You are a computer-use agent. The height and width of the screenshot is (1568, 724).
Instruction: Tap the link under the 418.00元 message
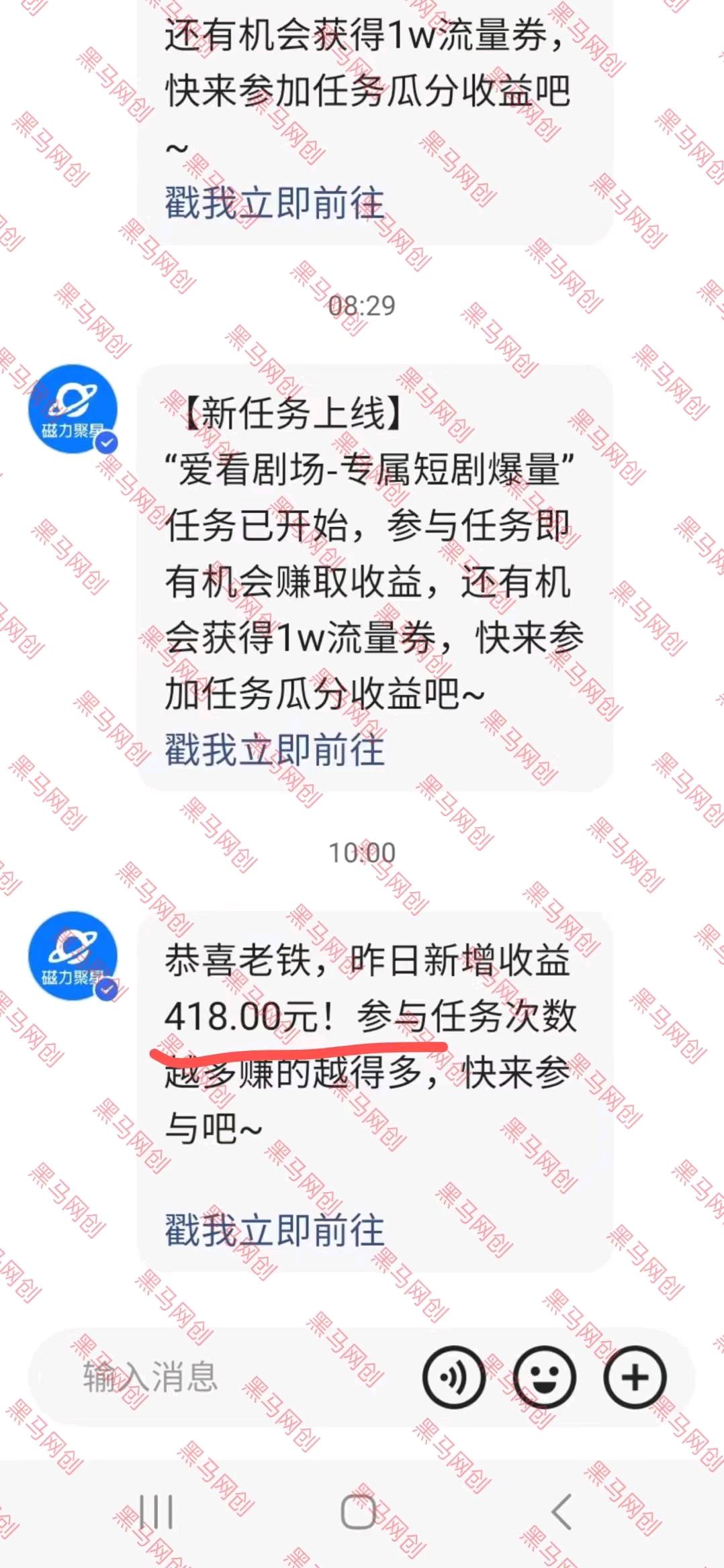pos(275,1230)
